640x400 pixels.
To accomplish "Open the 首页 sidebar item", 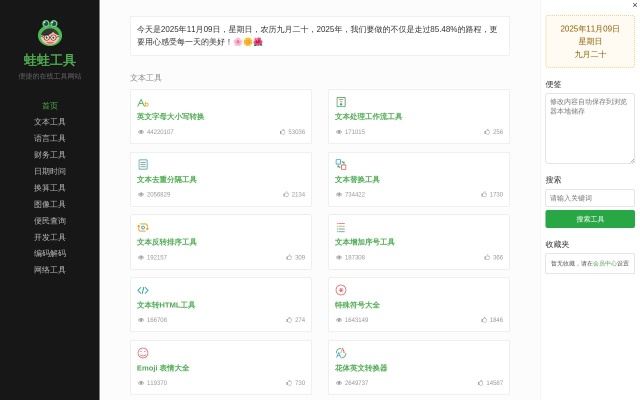I will coord(49,105).
